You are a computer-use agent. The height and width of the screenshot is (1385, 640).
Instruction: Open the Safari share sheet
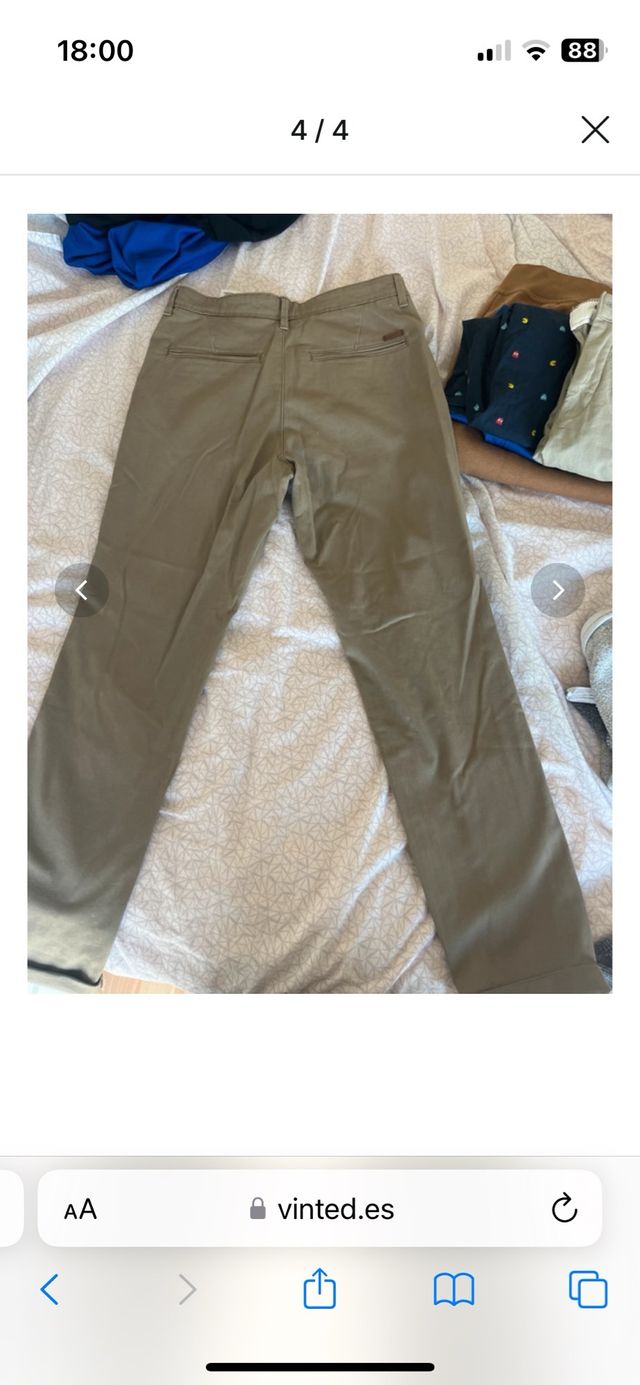pos(319,1289)
